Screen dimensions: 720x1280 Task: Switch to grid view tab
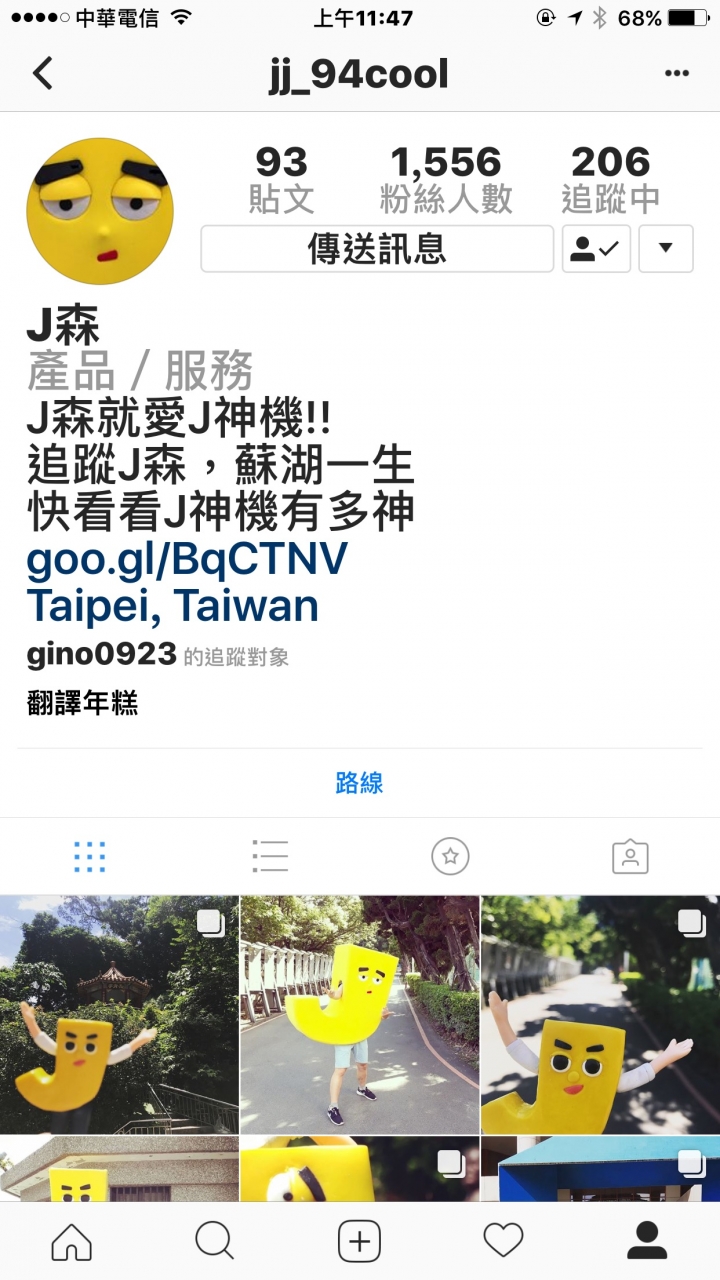click(x=90, y=857)
